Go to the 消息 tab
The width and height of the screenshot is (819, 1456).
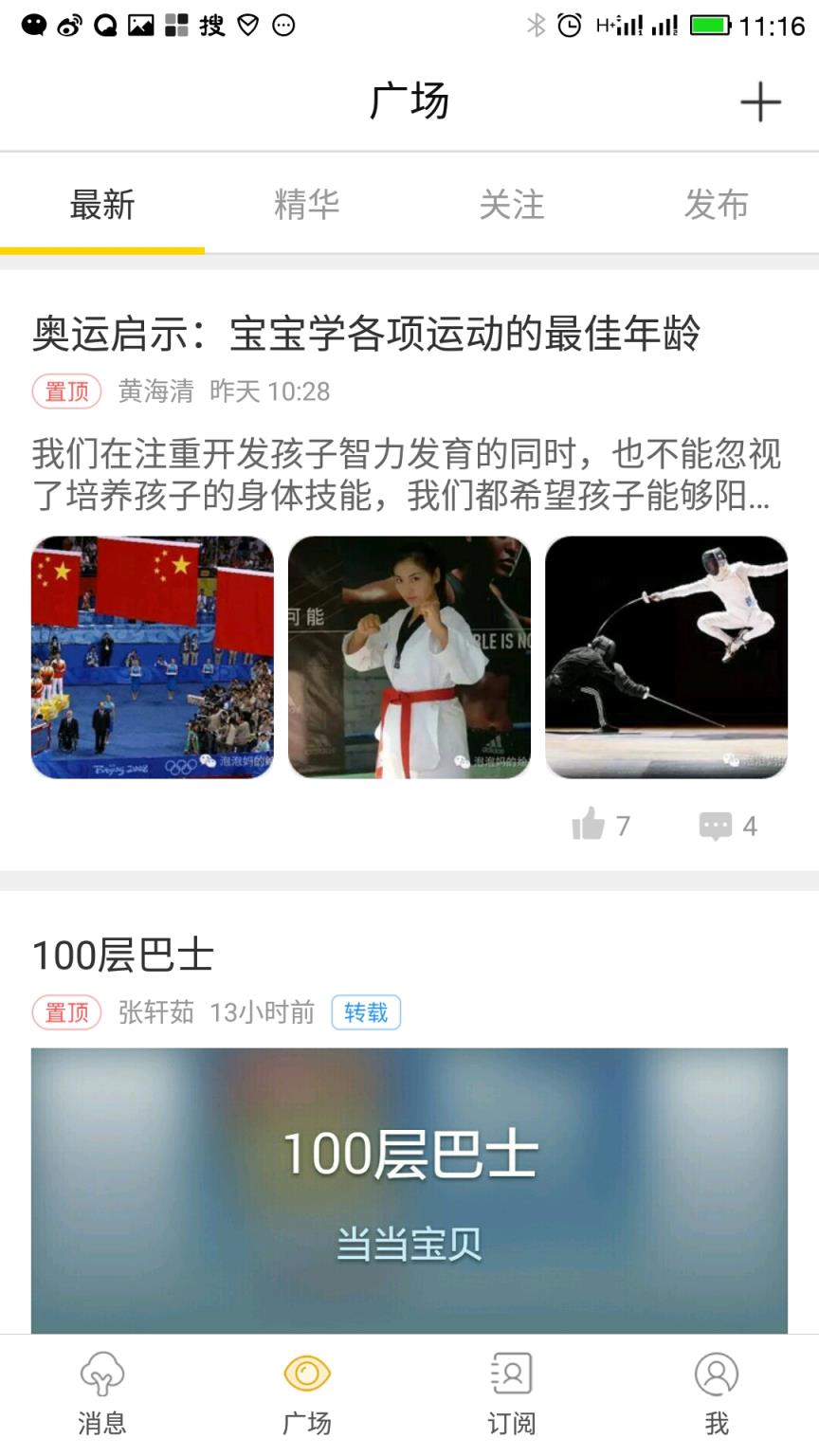(102, 1393)
